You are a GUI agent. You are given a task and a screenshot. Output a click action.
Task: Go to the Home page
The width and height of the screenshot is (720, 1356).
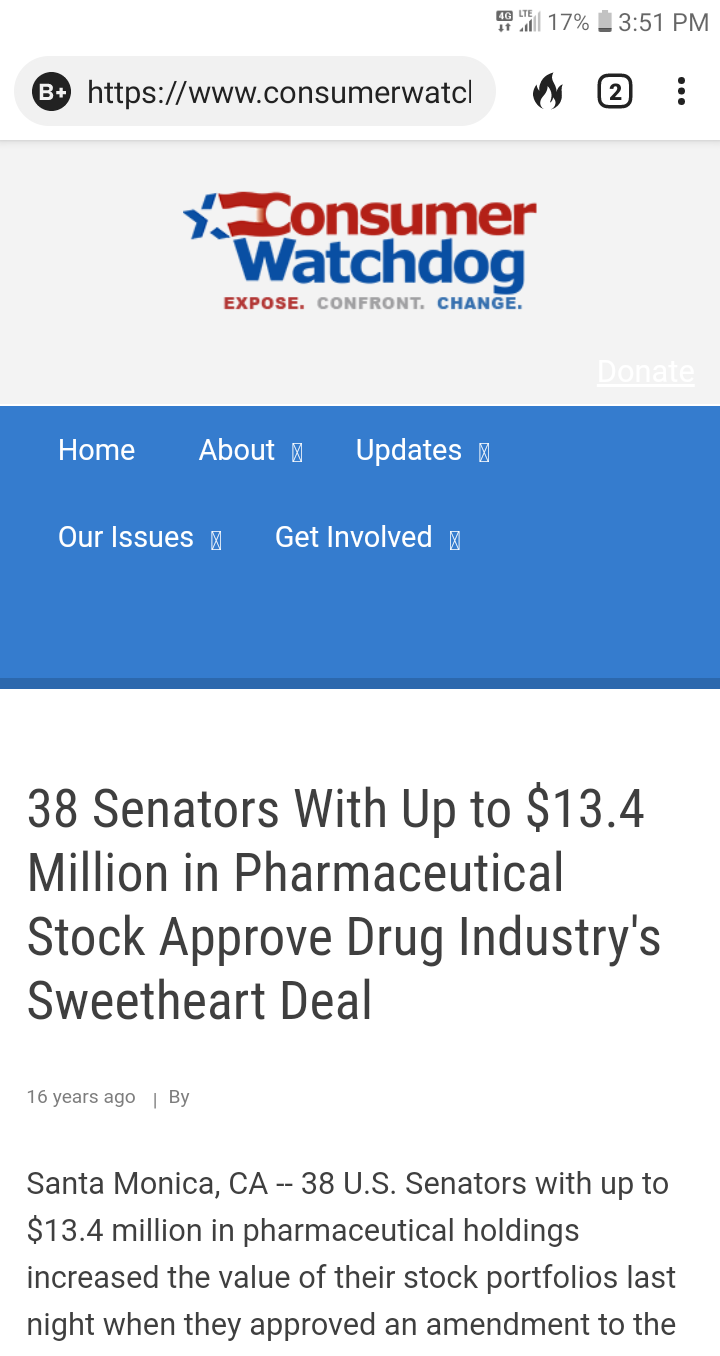96,450
